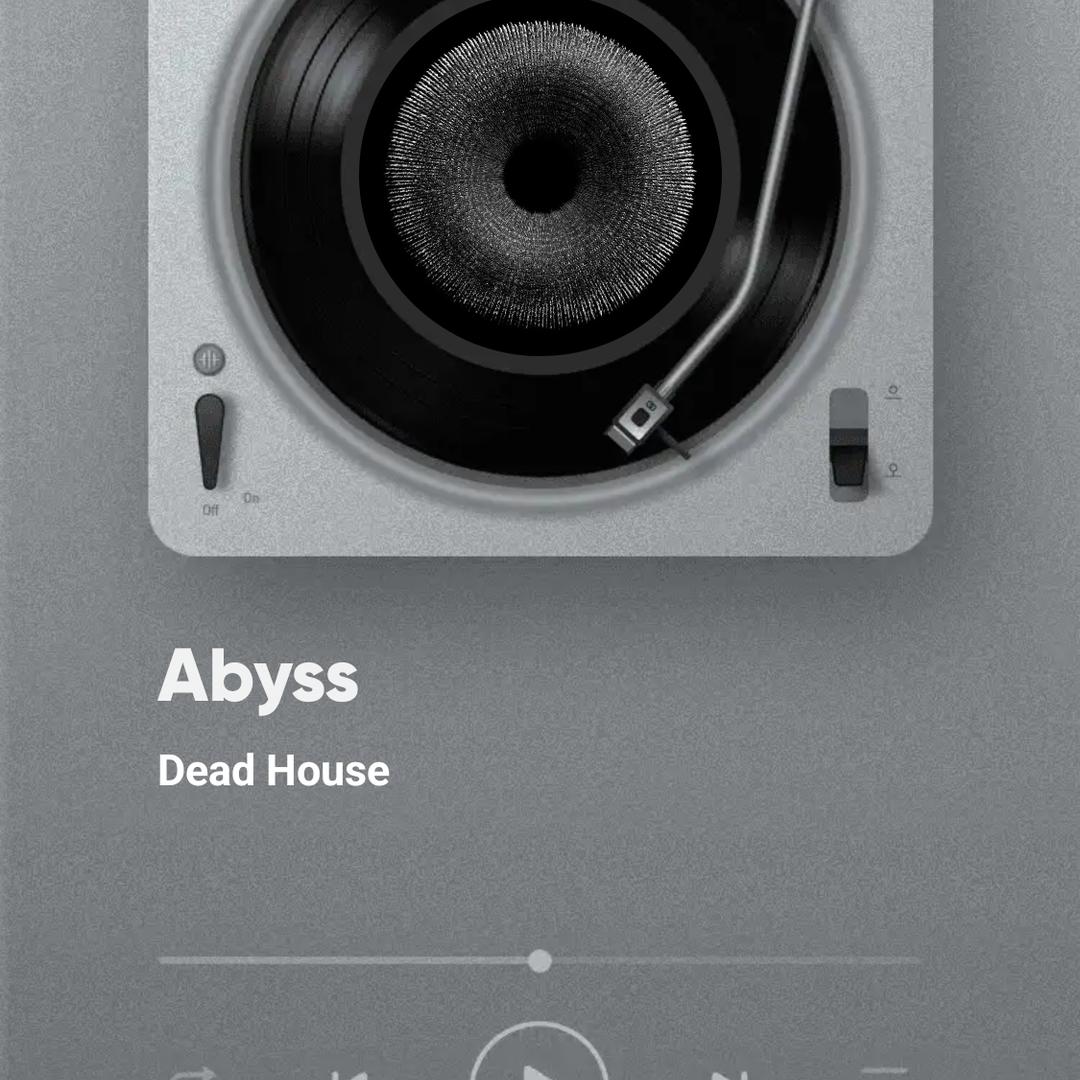Tap the playback progress slider
Viewport: 1080px width, 1080px height.
click(x=539, y=961)
